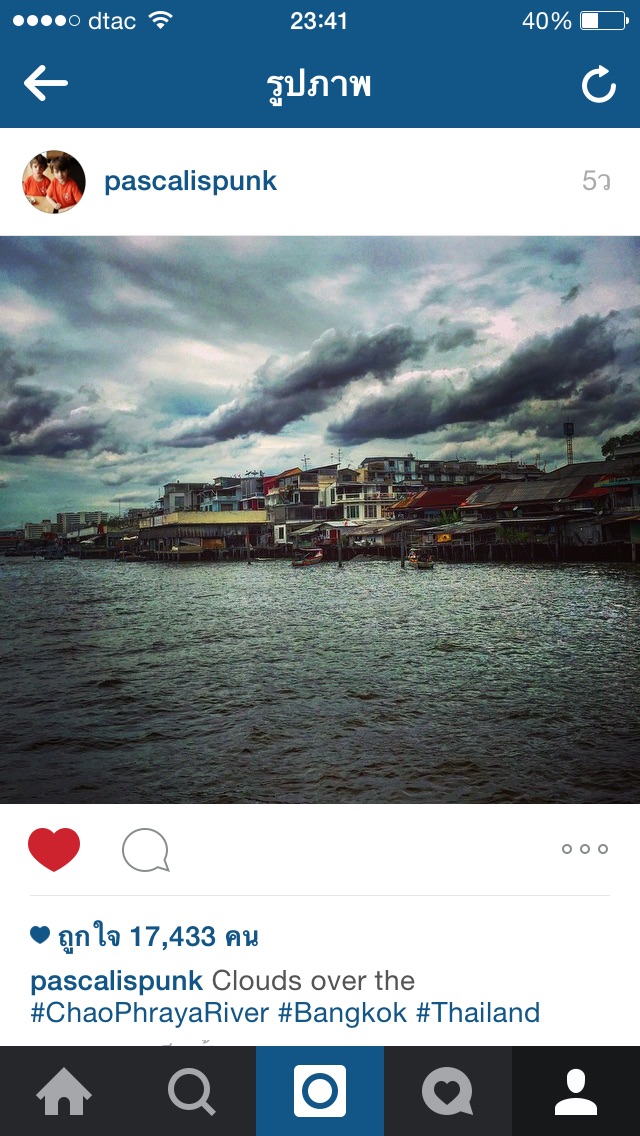Open the pascalispunk username in post header
The image size is (640, 1136).
pos(191,182)
